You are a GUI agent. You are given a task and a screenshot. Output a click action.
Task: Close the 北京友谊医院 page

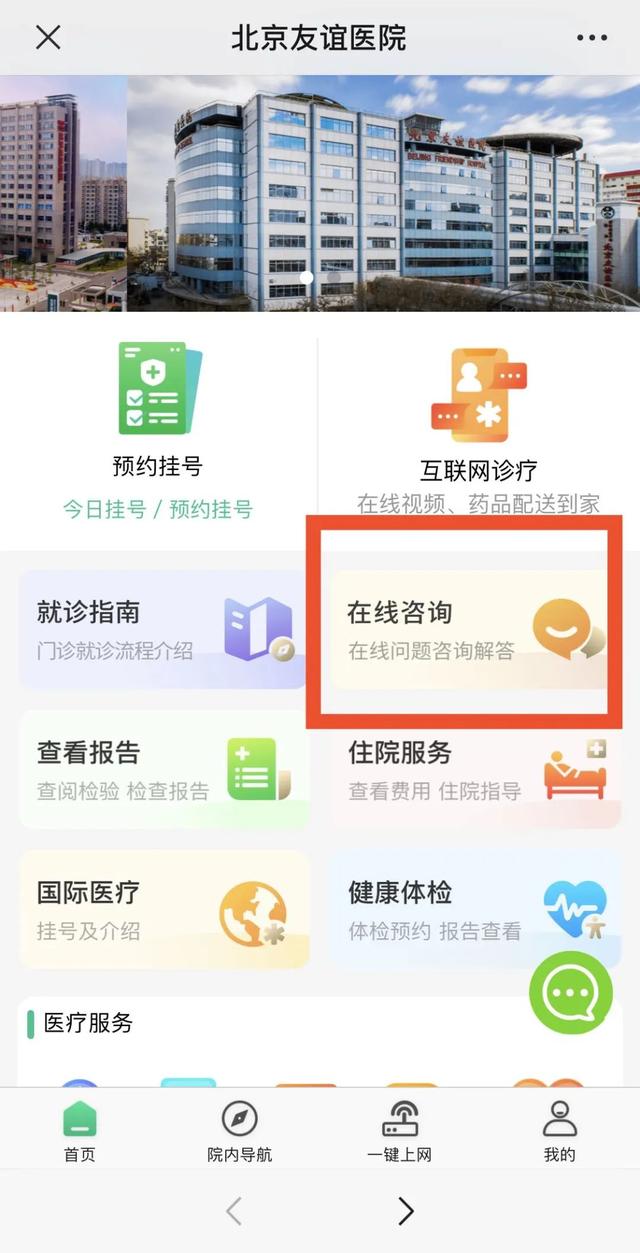pyautogui.click(x=48, y=38)
